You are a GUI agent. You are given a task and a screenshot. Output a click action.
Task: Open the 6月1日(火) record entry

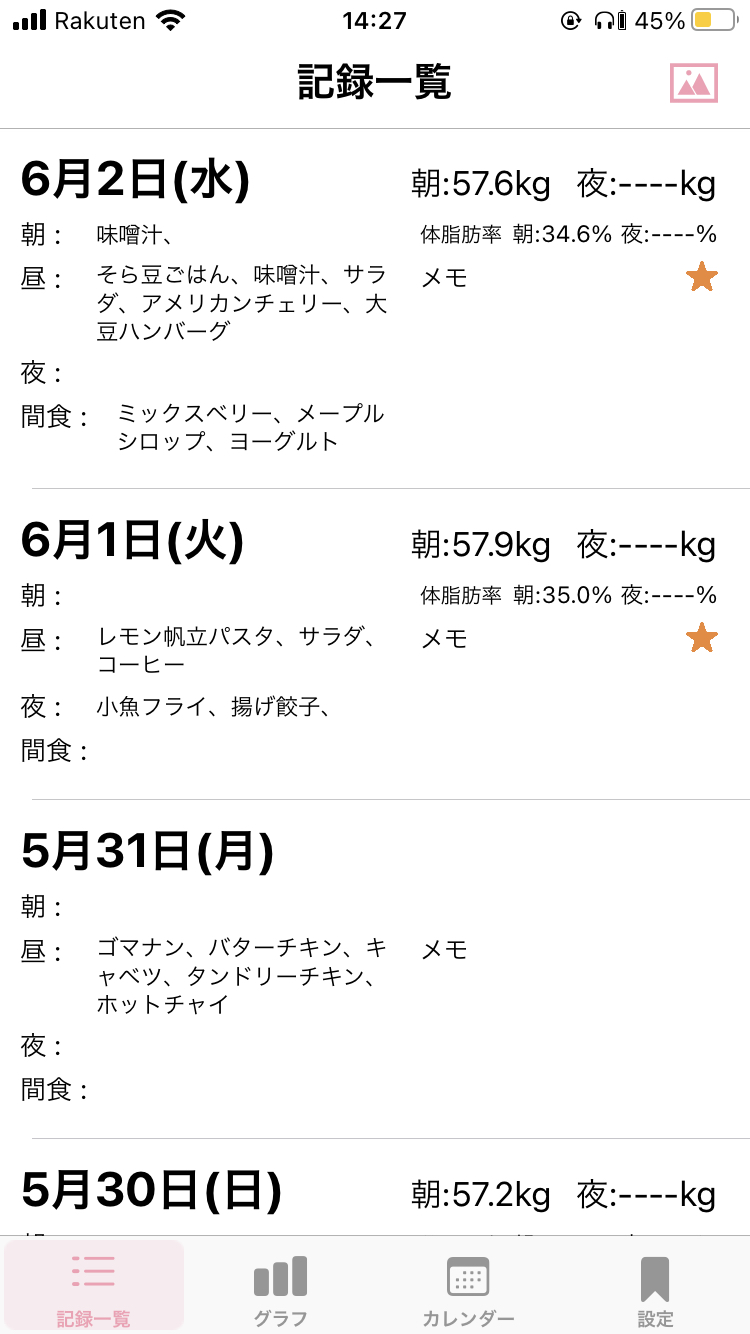(x=375, y=644)
